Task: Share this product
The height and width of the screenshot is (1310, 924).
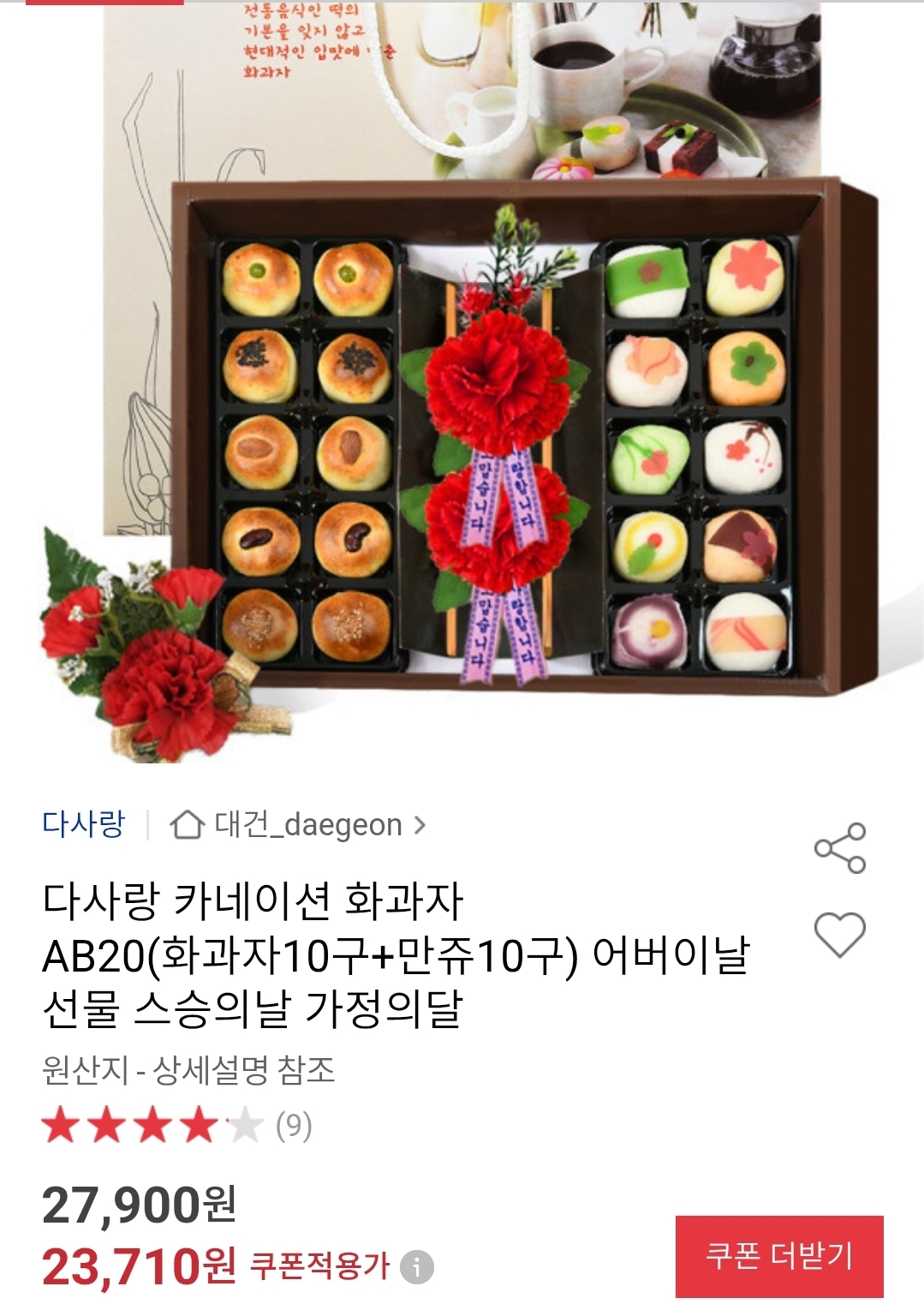Action: click(839, 848)
